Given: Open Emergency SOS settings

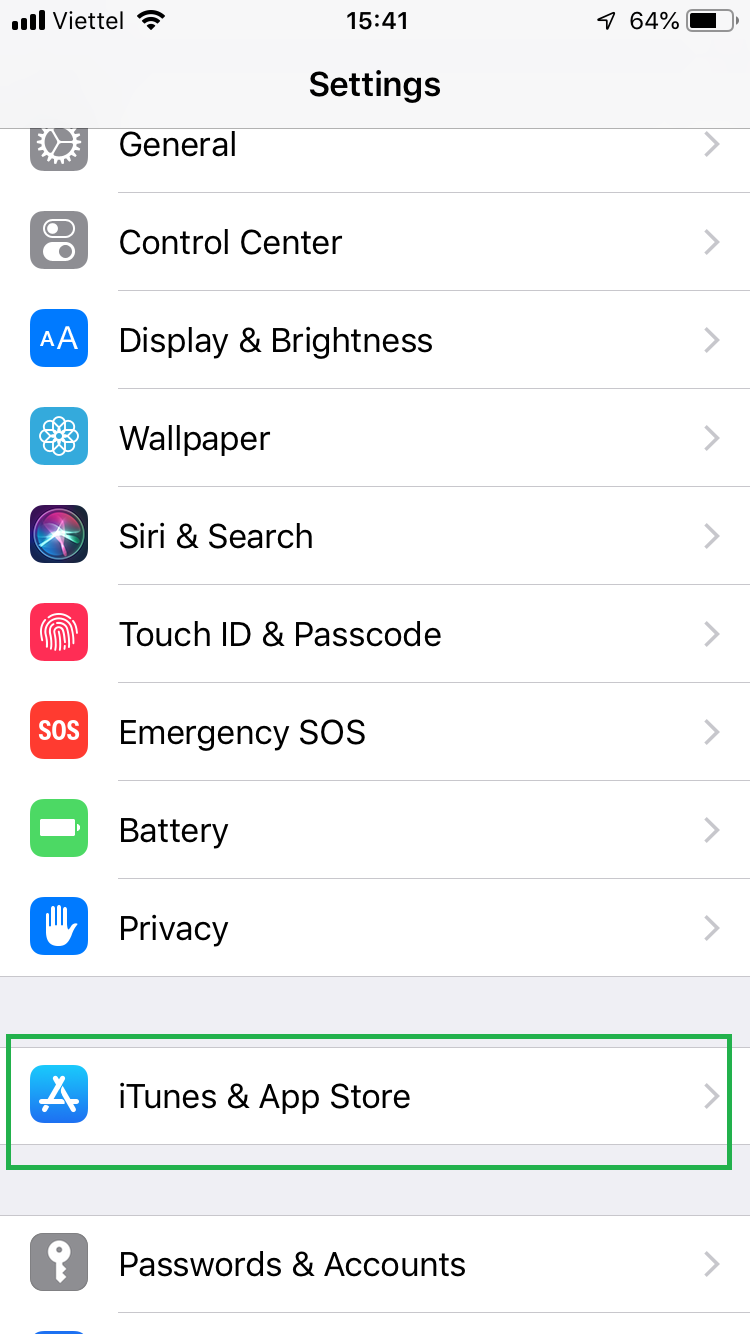Looking at the screenshot, I should pyautogui.click(x=375, y=732).
